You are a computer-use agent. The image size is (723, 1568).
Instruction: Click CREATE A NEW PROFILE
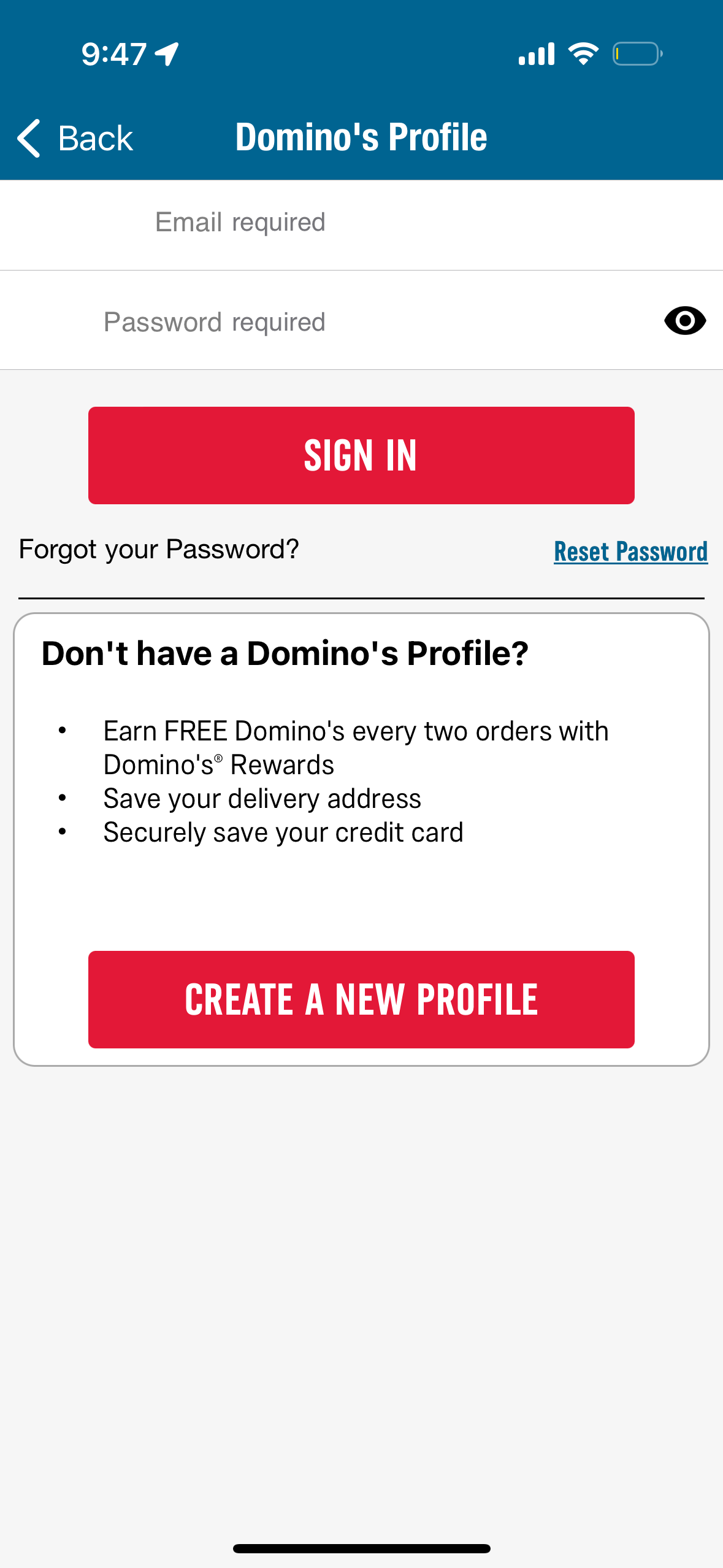click(362, 999)
